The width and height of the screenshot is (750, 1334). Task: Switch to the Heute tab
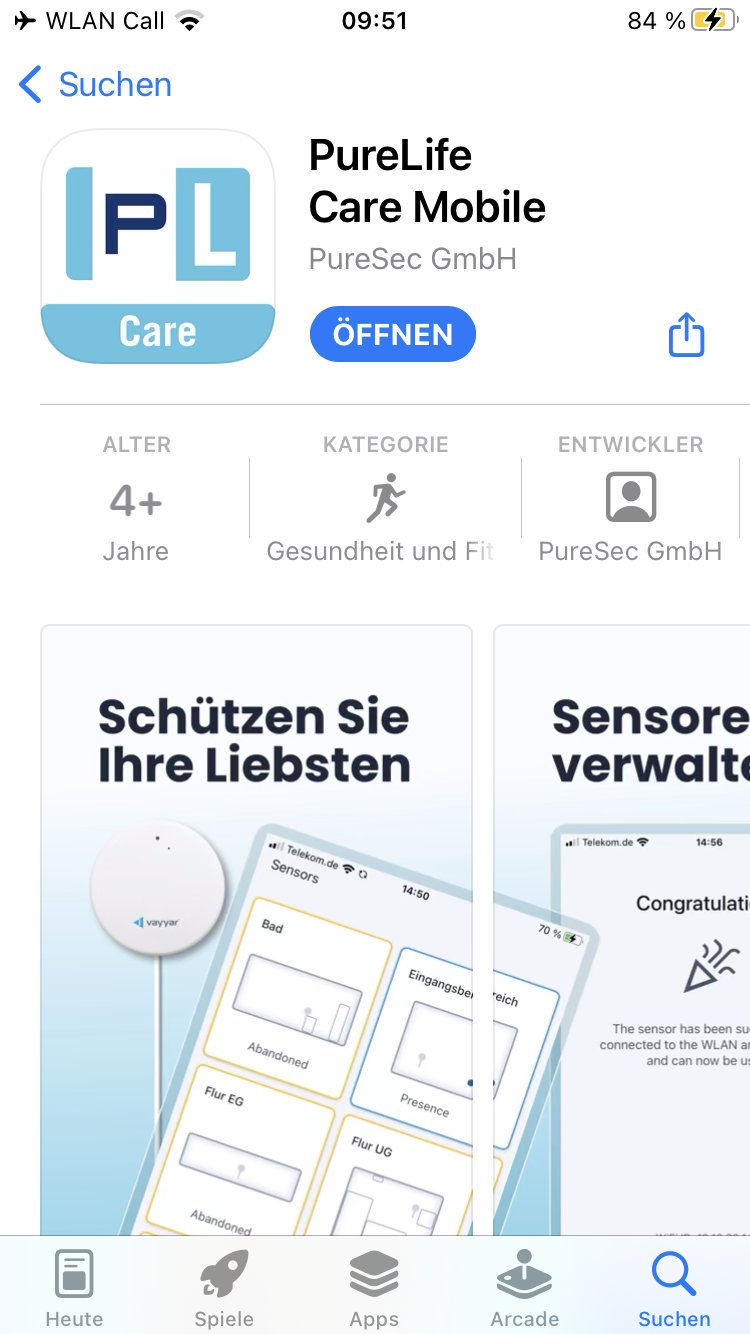tap(74, 1288)
